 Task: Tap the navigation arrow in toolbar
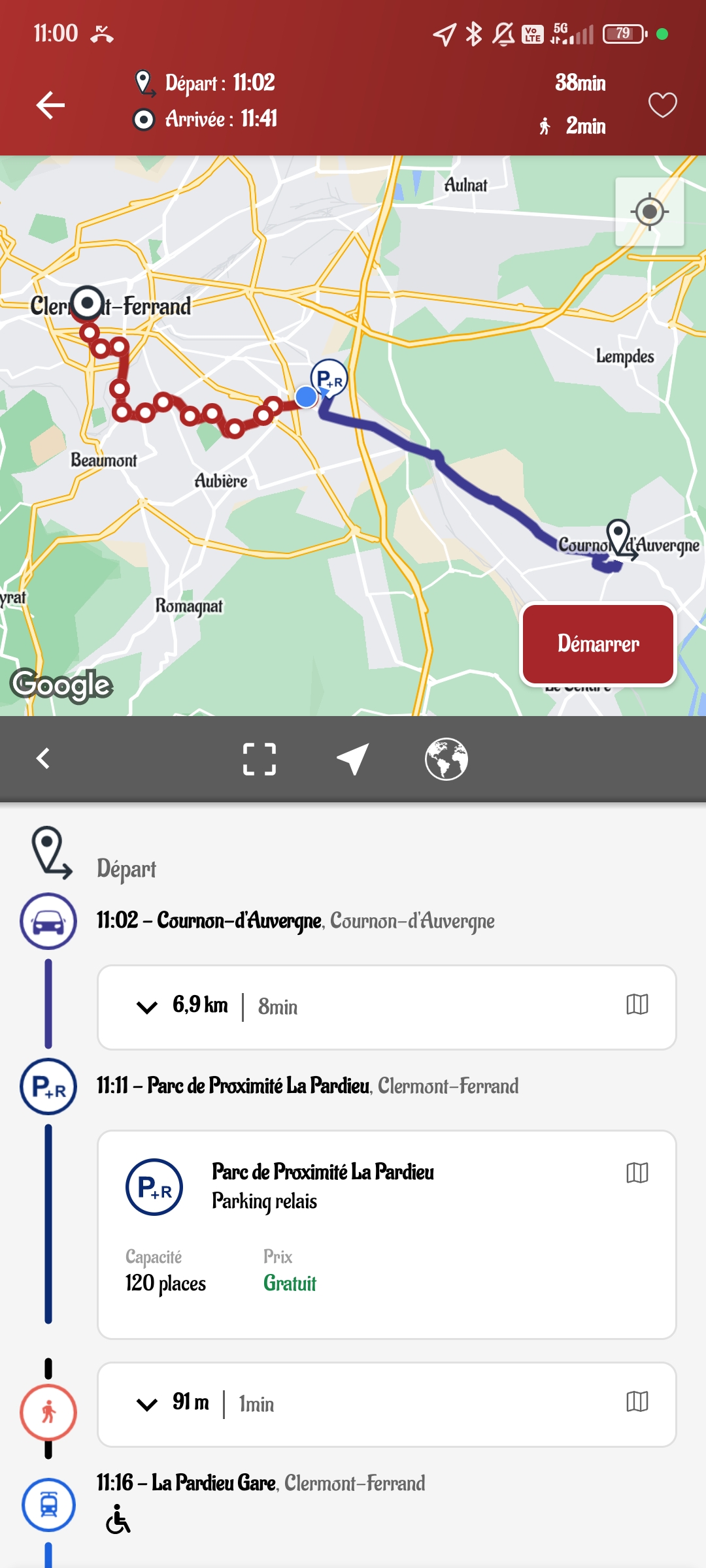point(353,759)
